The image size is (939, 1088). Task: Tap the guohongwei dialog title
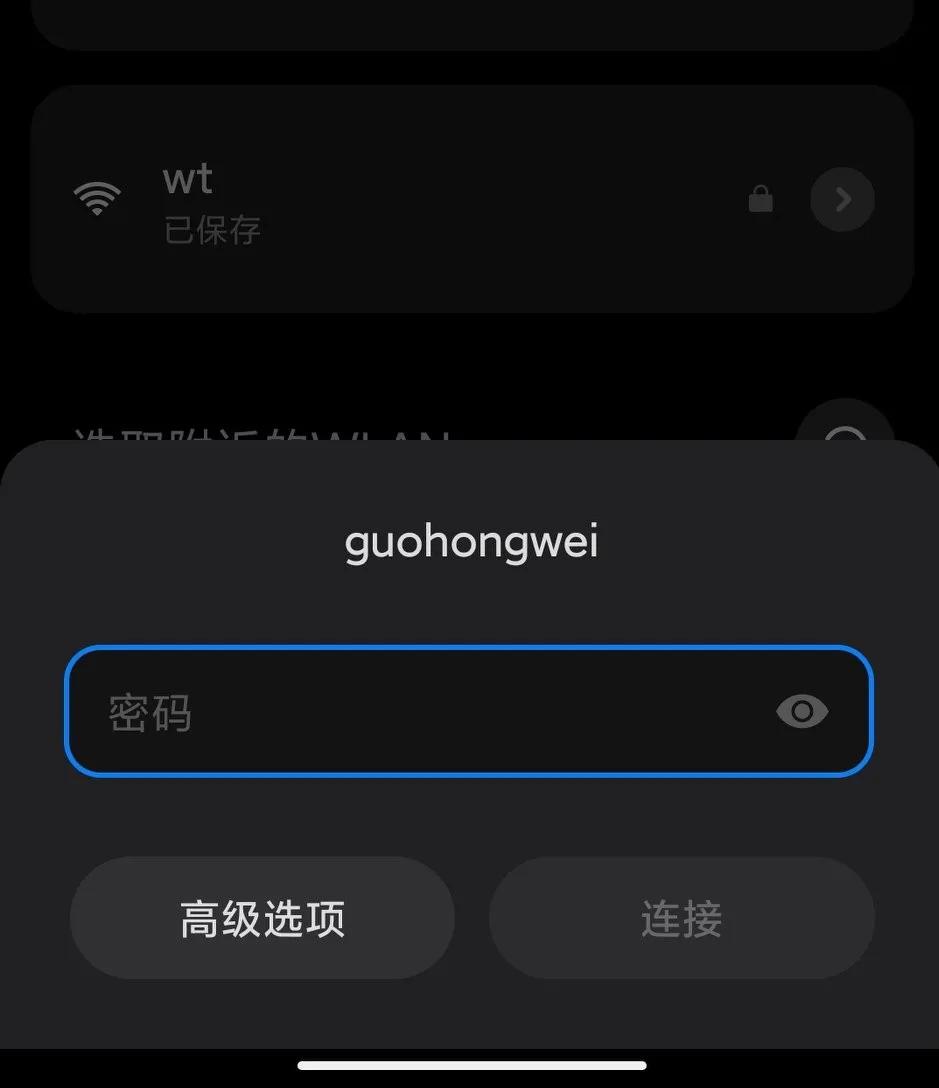point(470,541)
